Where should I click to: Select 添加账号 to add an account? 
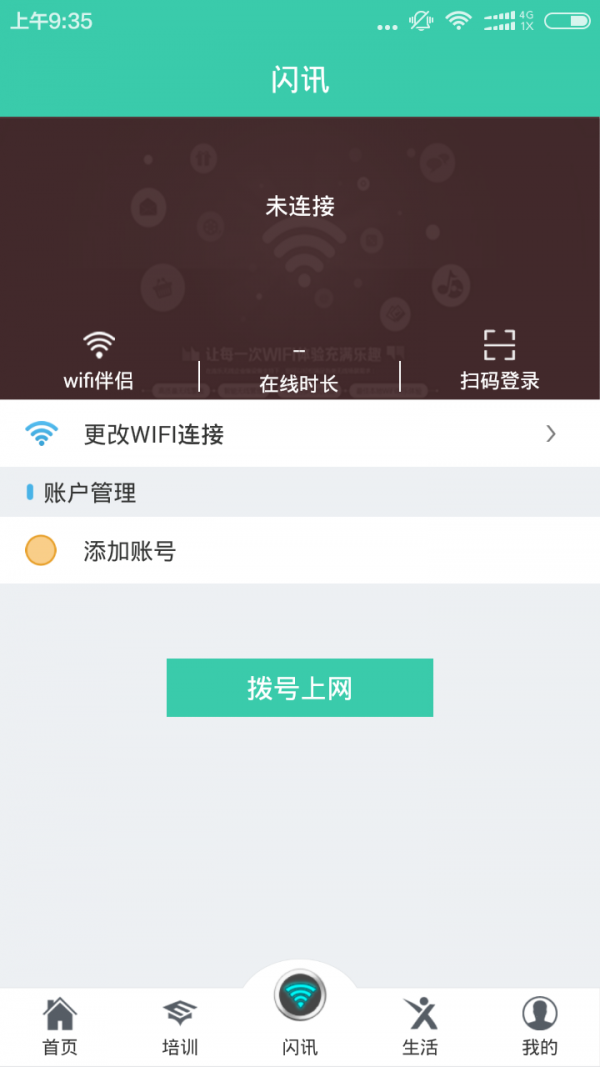[130, 551]
